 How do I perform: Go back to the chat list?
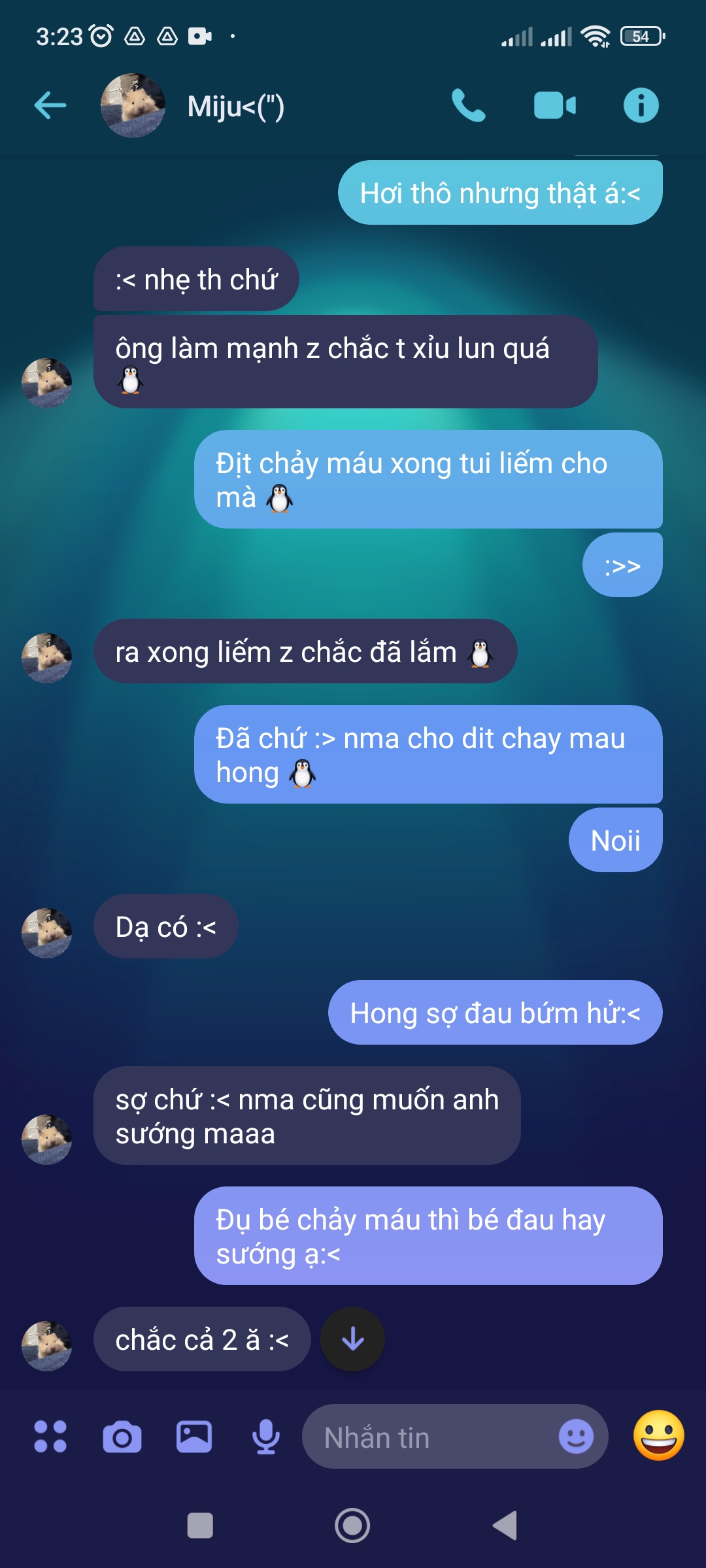tap(50, 105)
